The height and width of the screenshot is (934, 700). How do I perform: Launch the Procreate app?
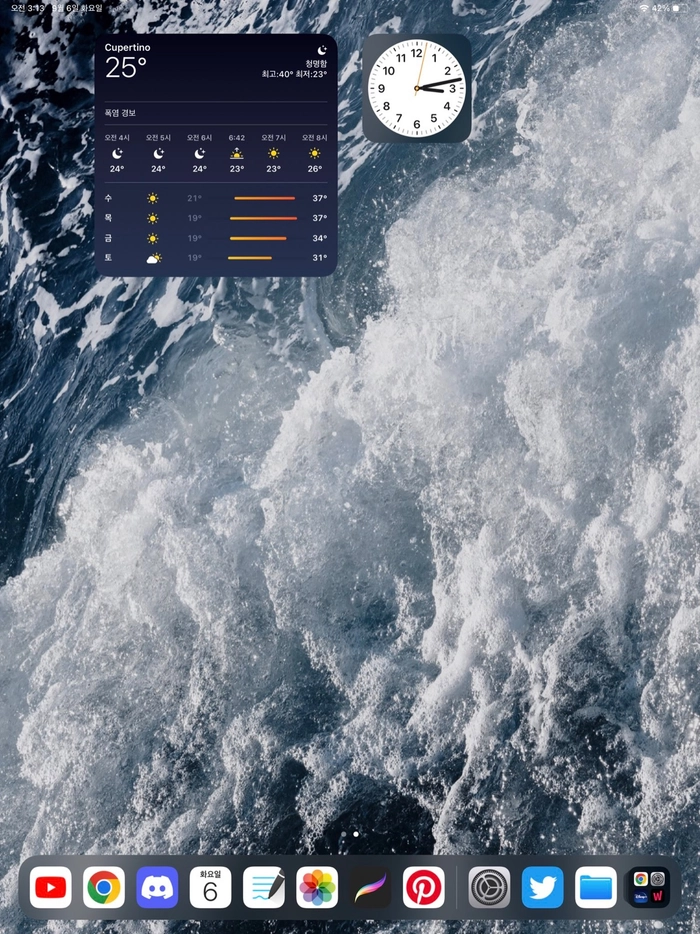pyautogui.click(x=370, y=887)
